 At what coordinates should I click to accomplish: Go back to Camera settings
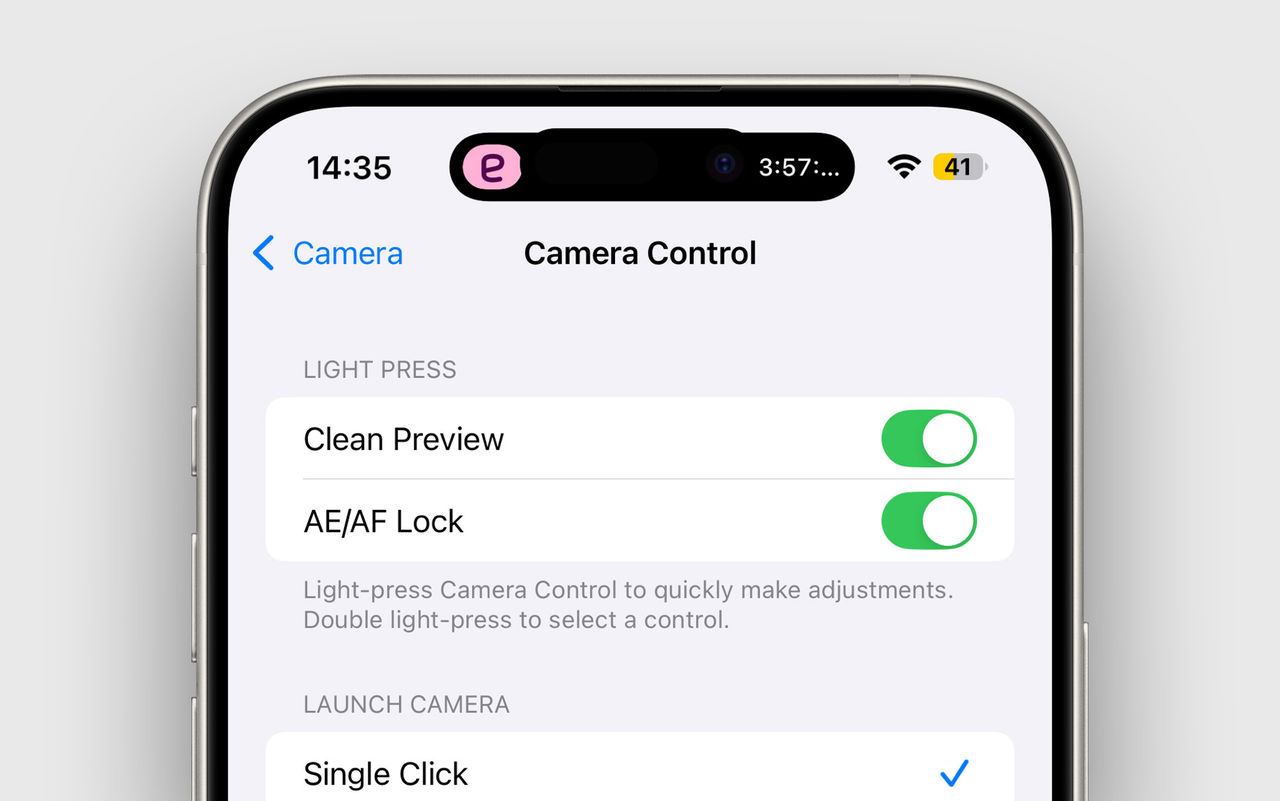[329, 254]
